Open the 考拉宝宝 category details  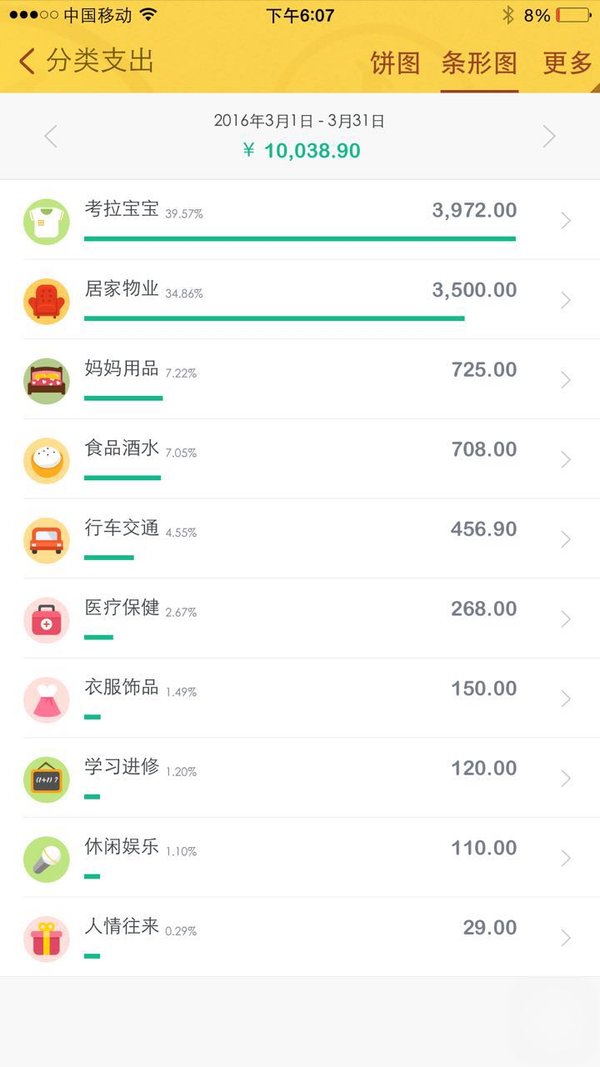[300, 220]
